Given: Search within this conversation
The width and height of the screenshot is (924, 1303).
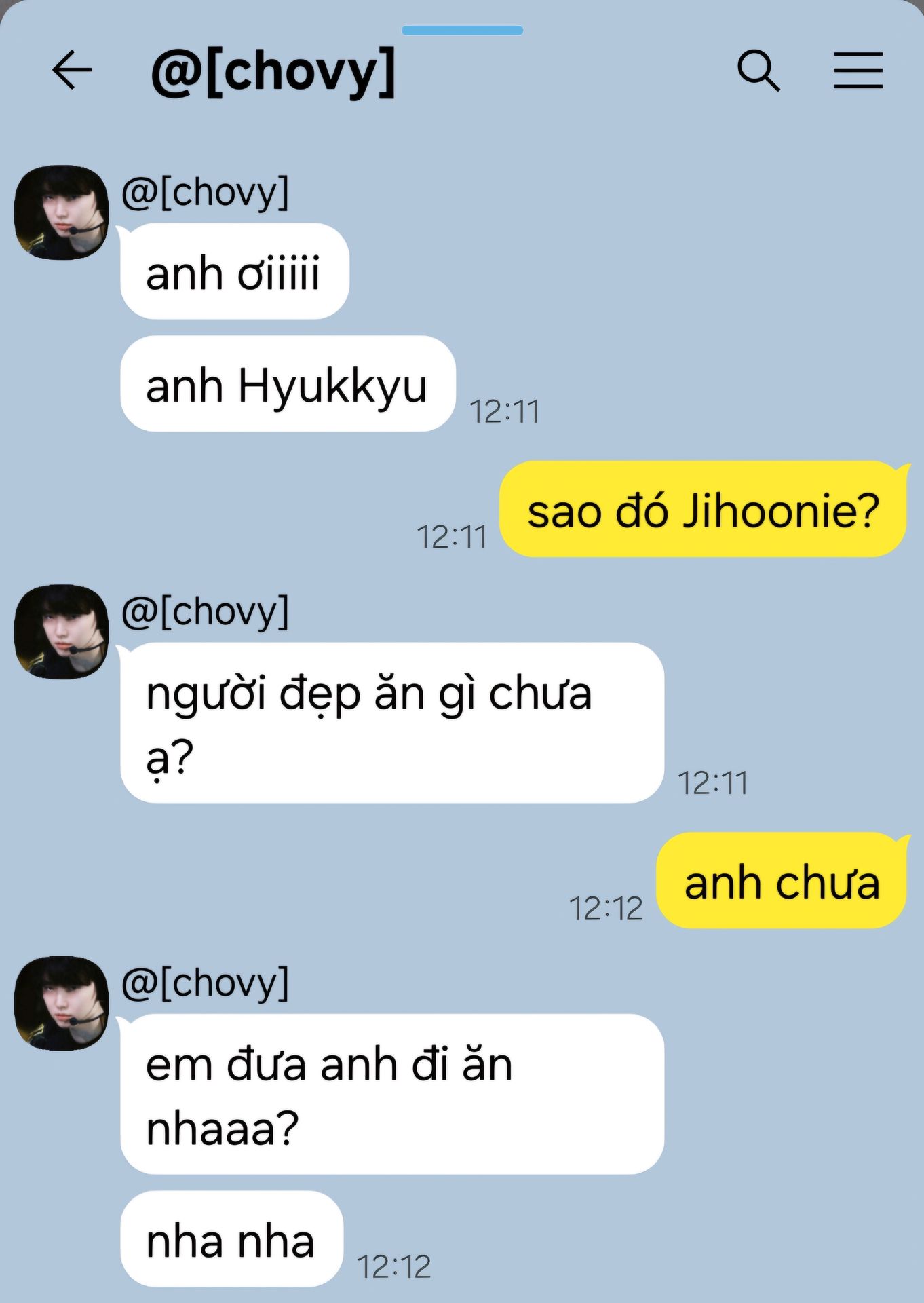Looking at the screenshot, I should pos(758,69).
